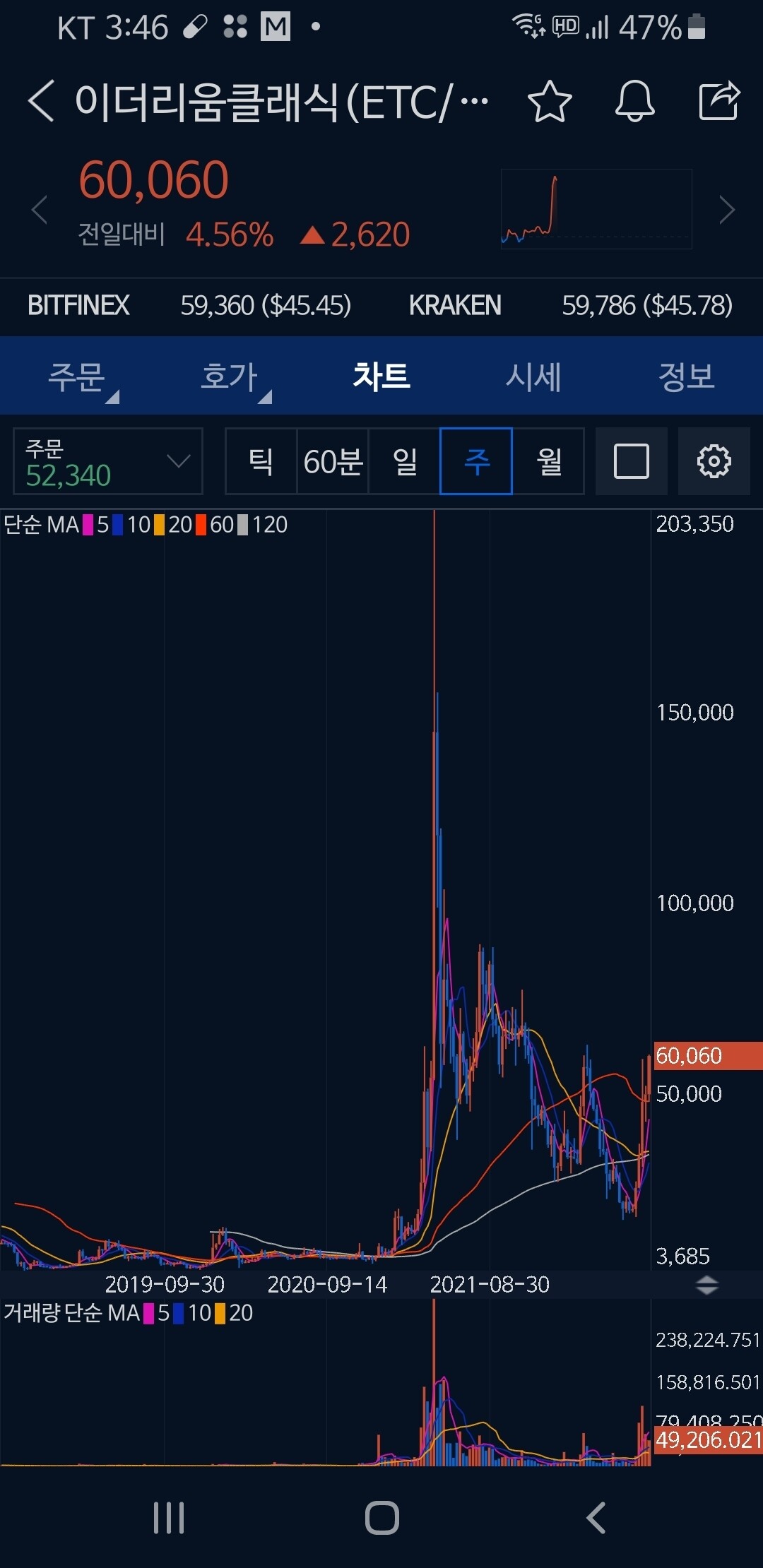The image size is (763, 1568).
Task: Select the 틱 chart interval
Action: 261,461
